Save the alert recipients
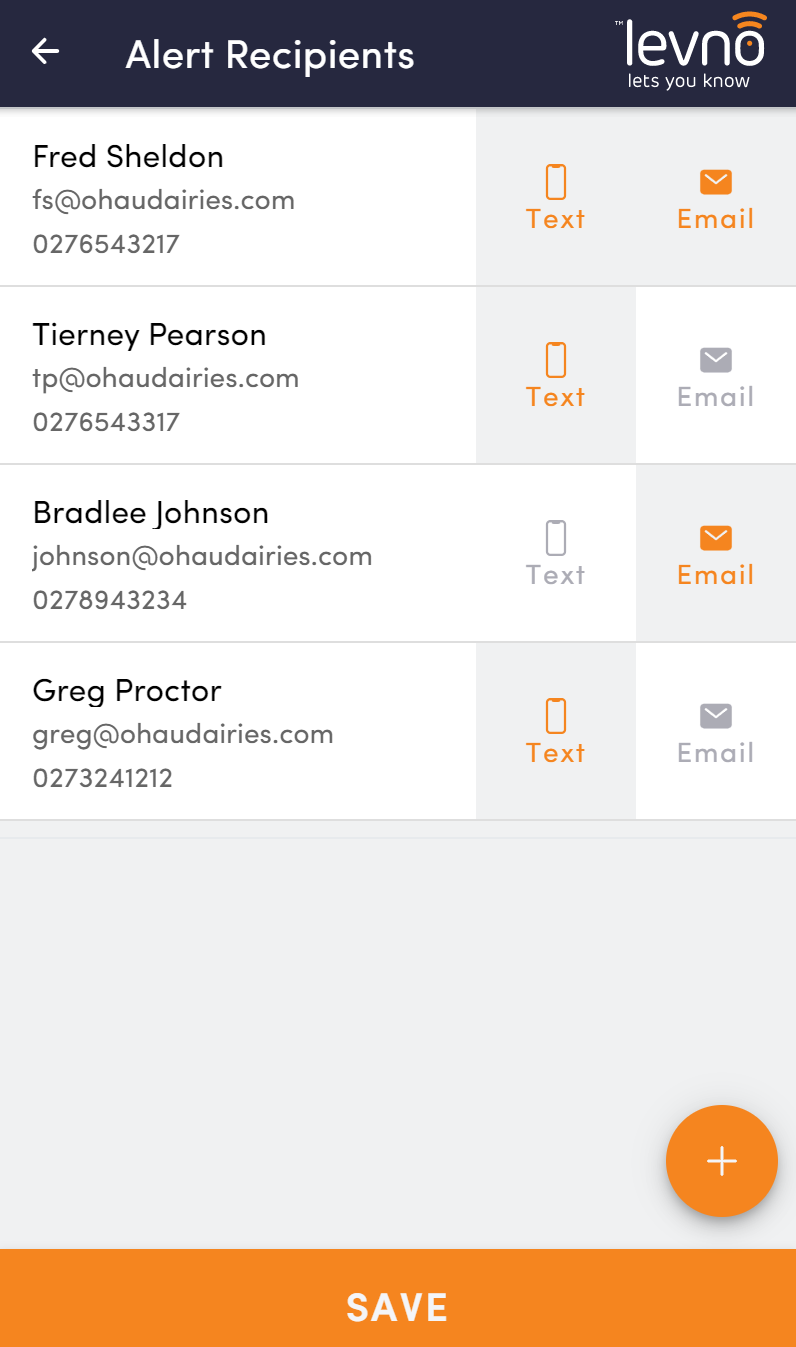 pyautogui.click(x=398, y=1298)
